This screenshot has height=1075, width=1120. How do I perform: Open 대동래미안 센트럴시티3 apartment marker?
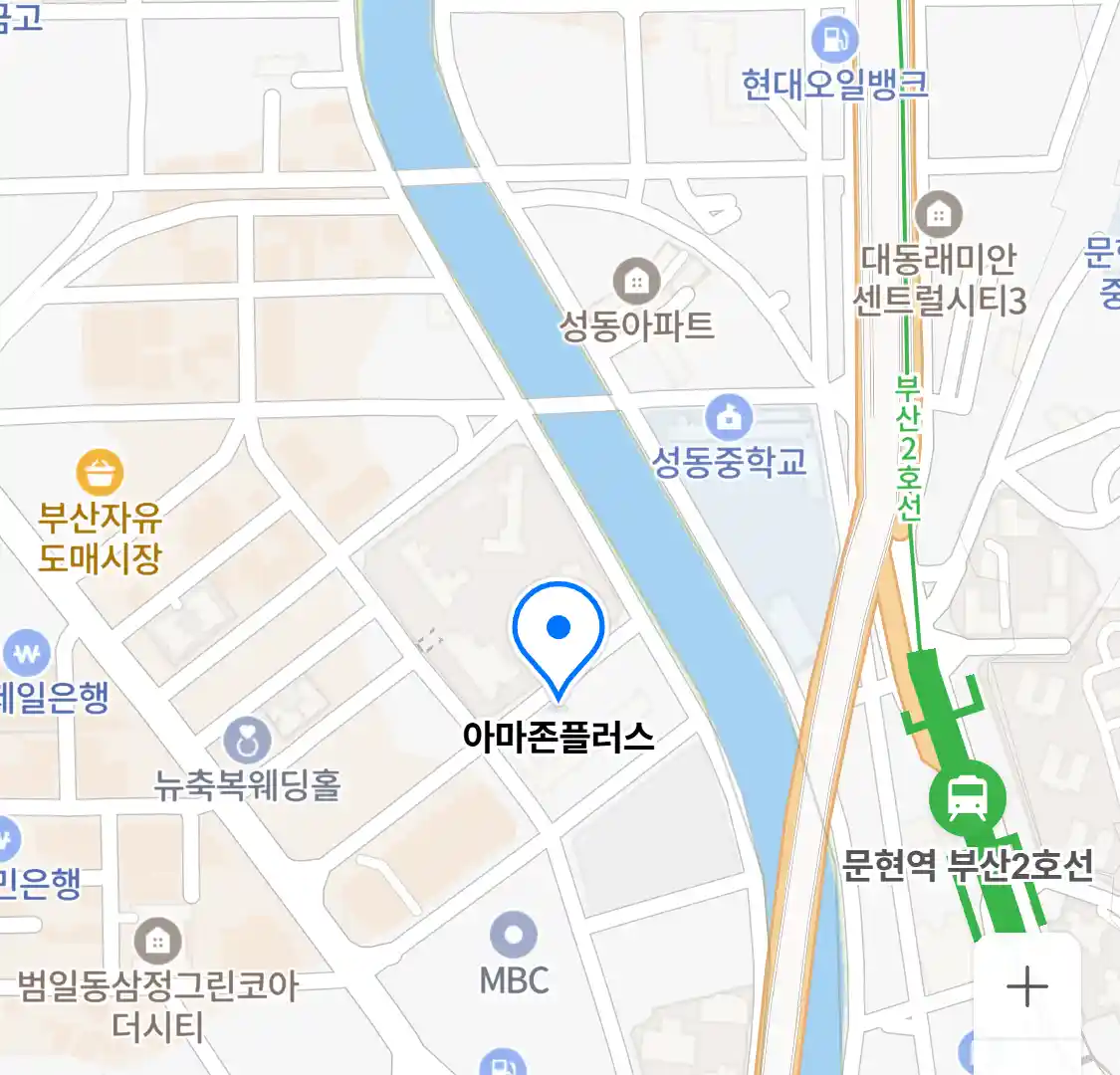pyautogui.click(x=937, y=214)
